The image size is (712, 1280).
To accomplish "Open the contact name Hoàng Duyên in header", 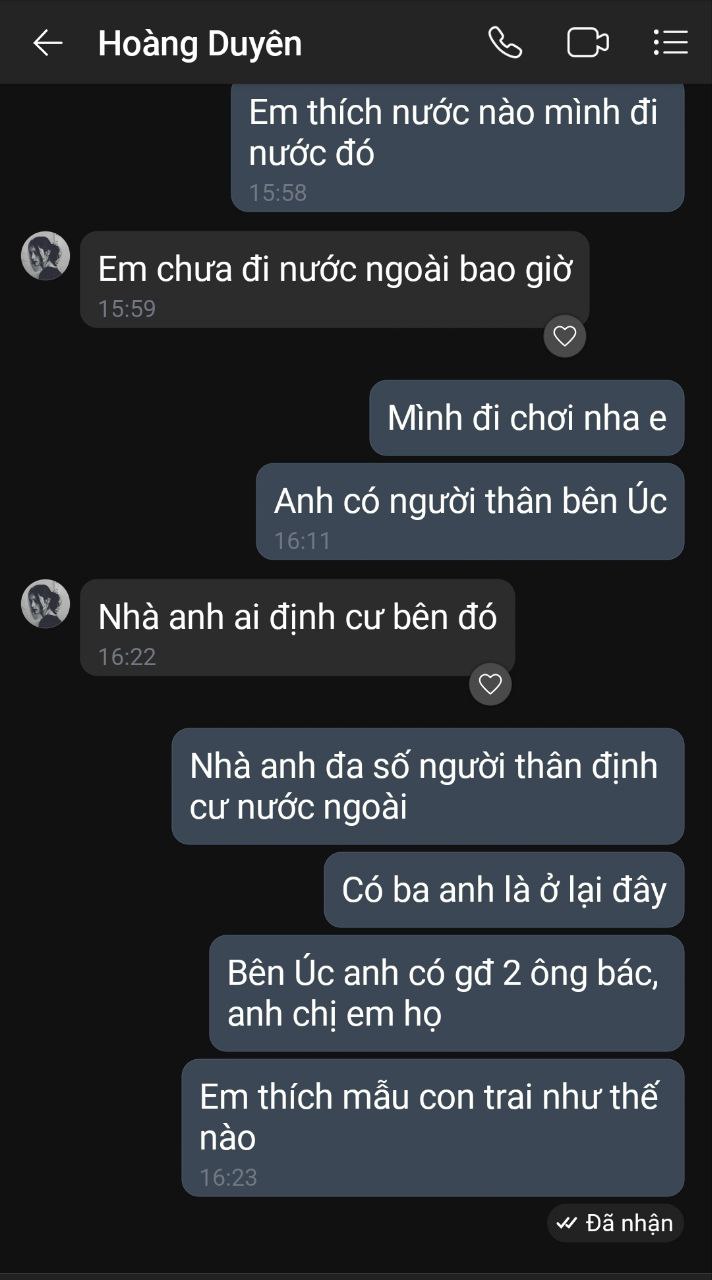I will pos(200,44).
